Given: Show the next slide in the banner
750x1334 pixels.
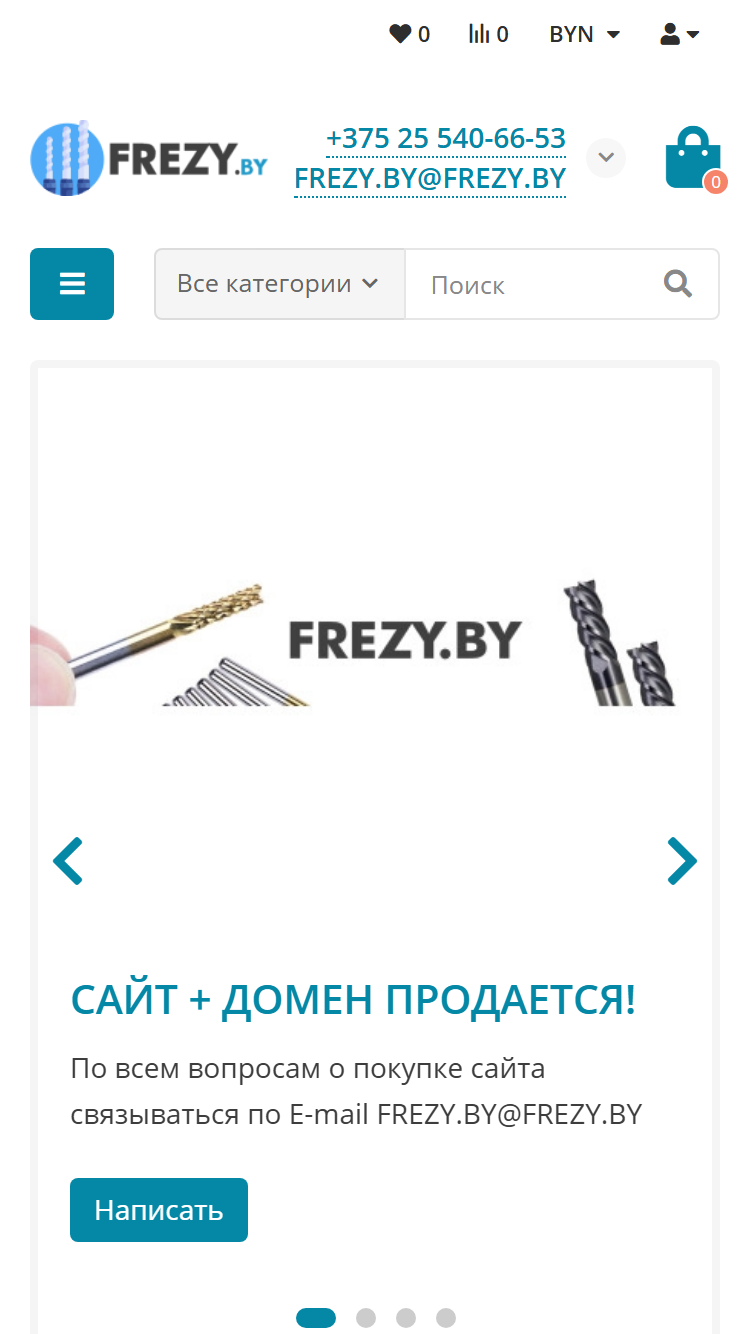Looking at the screenshot, I should 682,861.
